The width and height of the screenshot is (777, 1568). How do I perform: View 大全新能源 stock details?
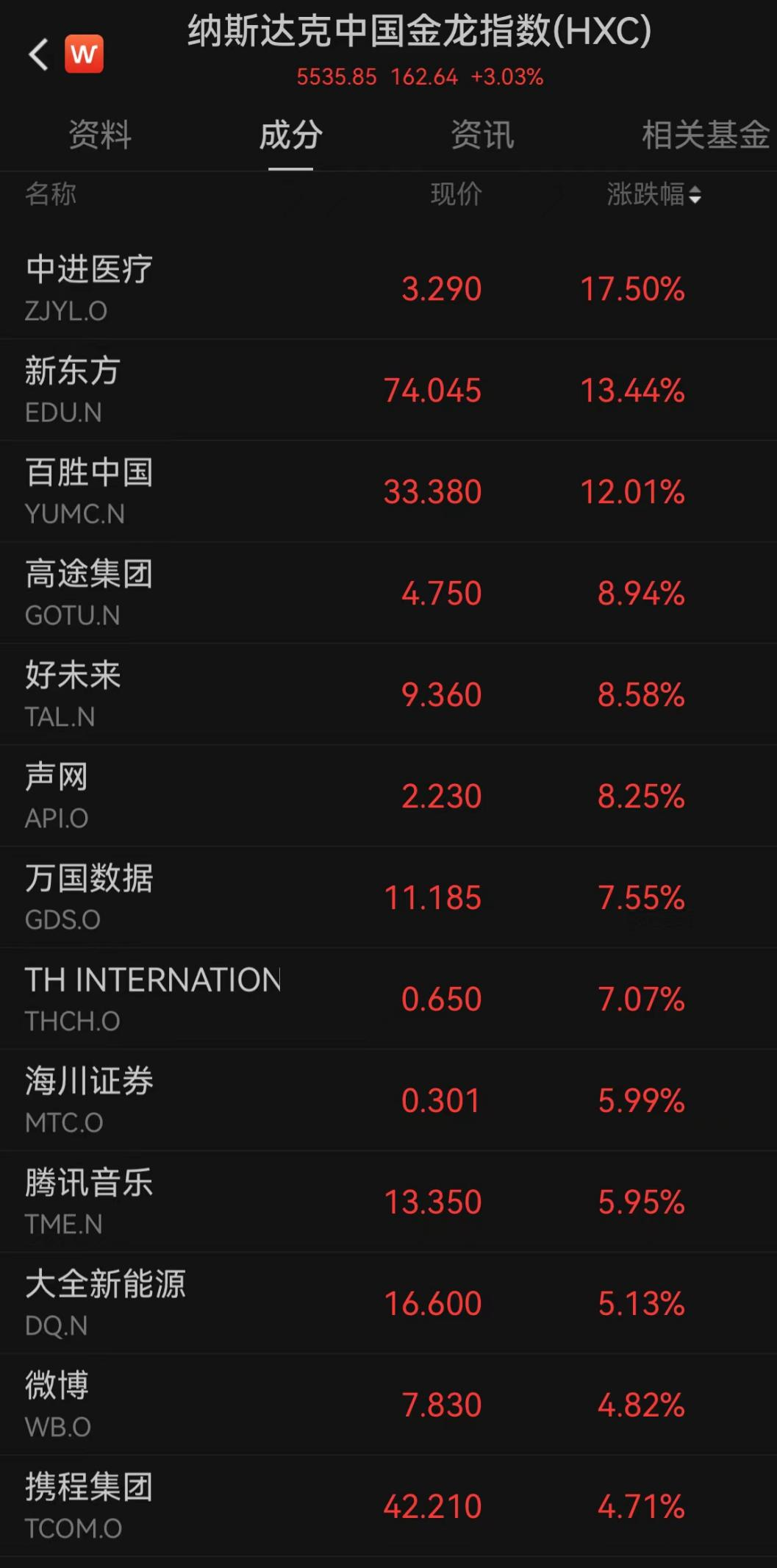point(388,1303)
